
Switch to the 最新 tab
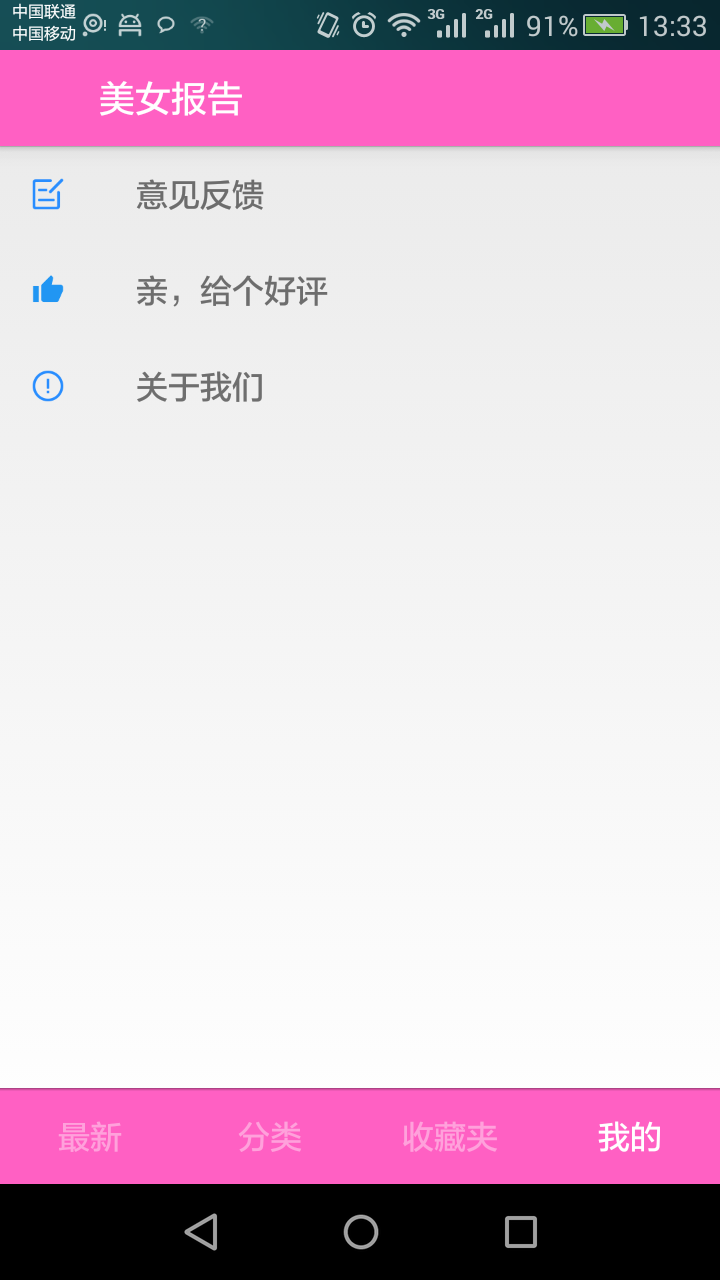click(x=90, y=1137)
